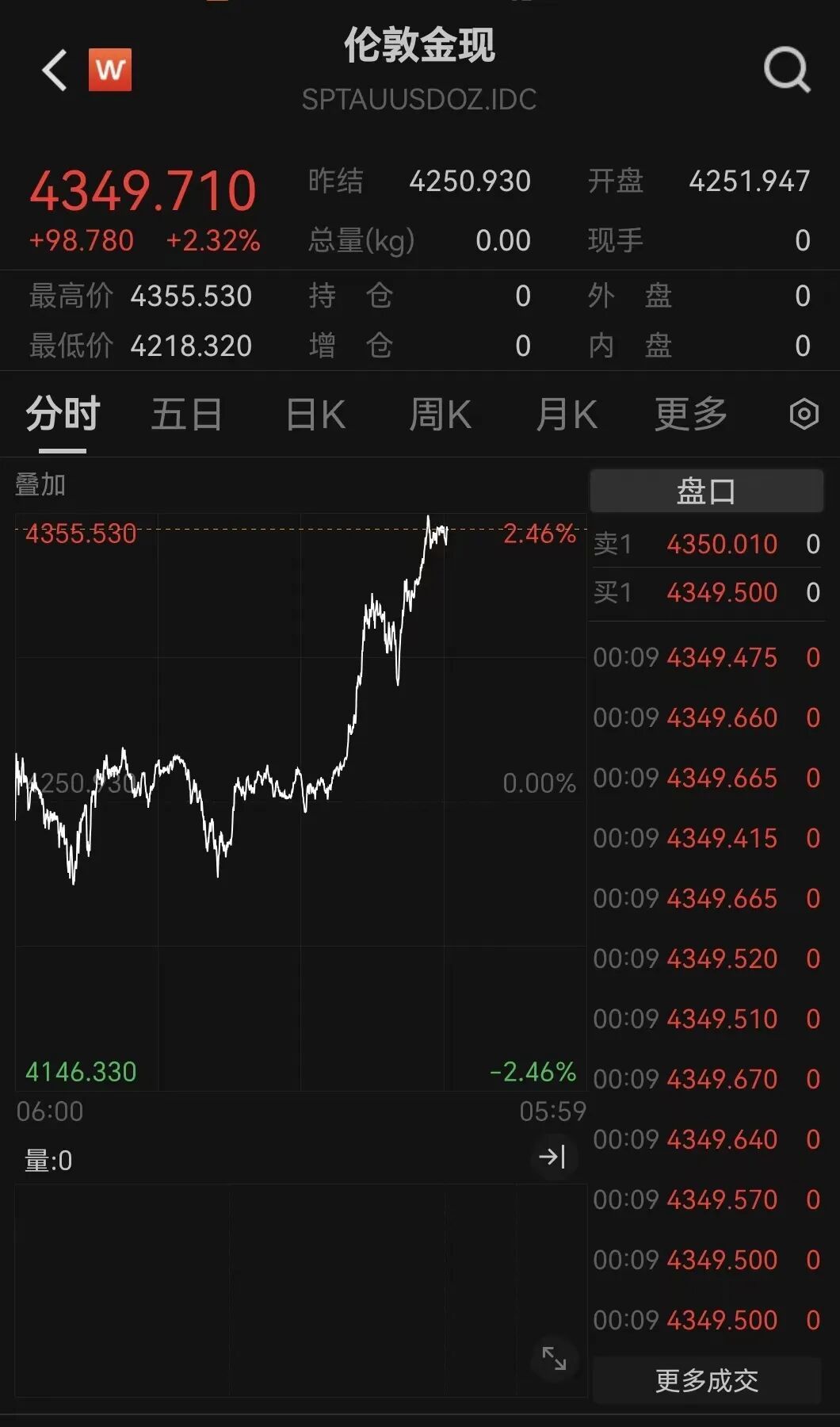Switch to the 日K chart tab
Image resolution: width=840 pixels, height=1427 pixels.
(315, 415)
